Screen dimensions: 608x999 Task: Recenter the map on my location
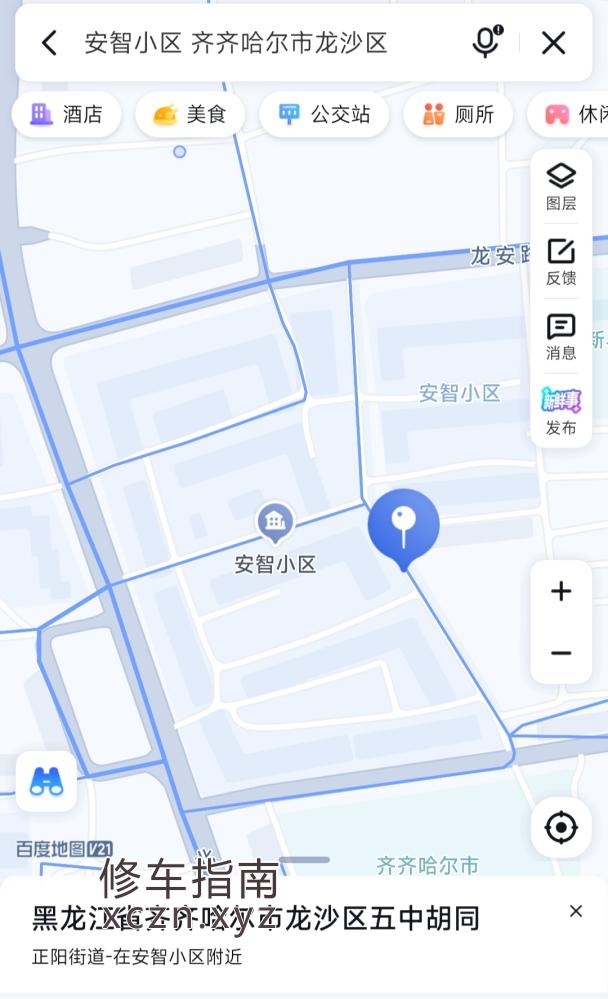(561, 827)
